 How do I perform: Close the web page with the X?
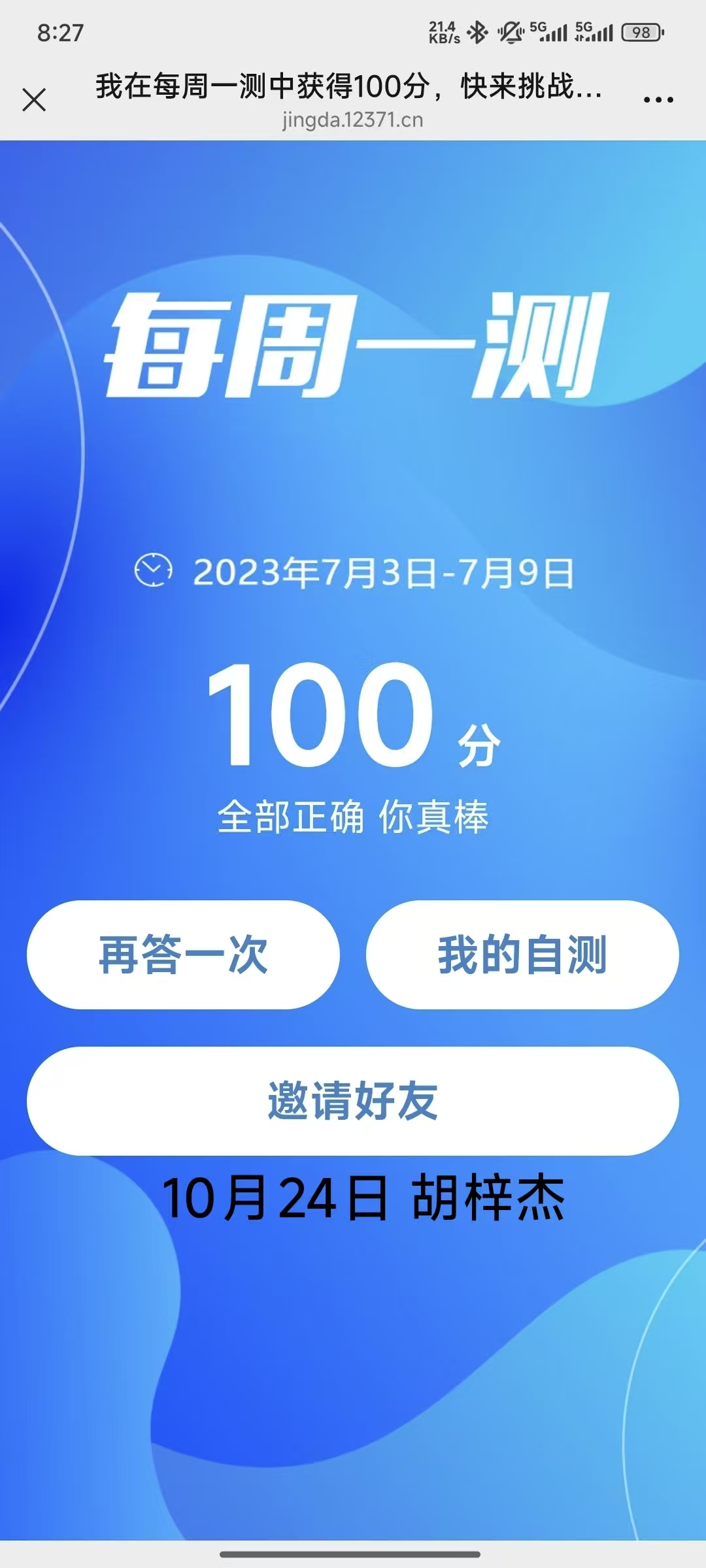pos(34,100)
